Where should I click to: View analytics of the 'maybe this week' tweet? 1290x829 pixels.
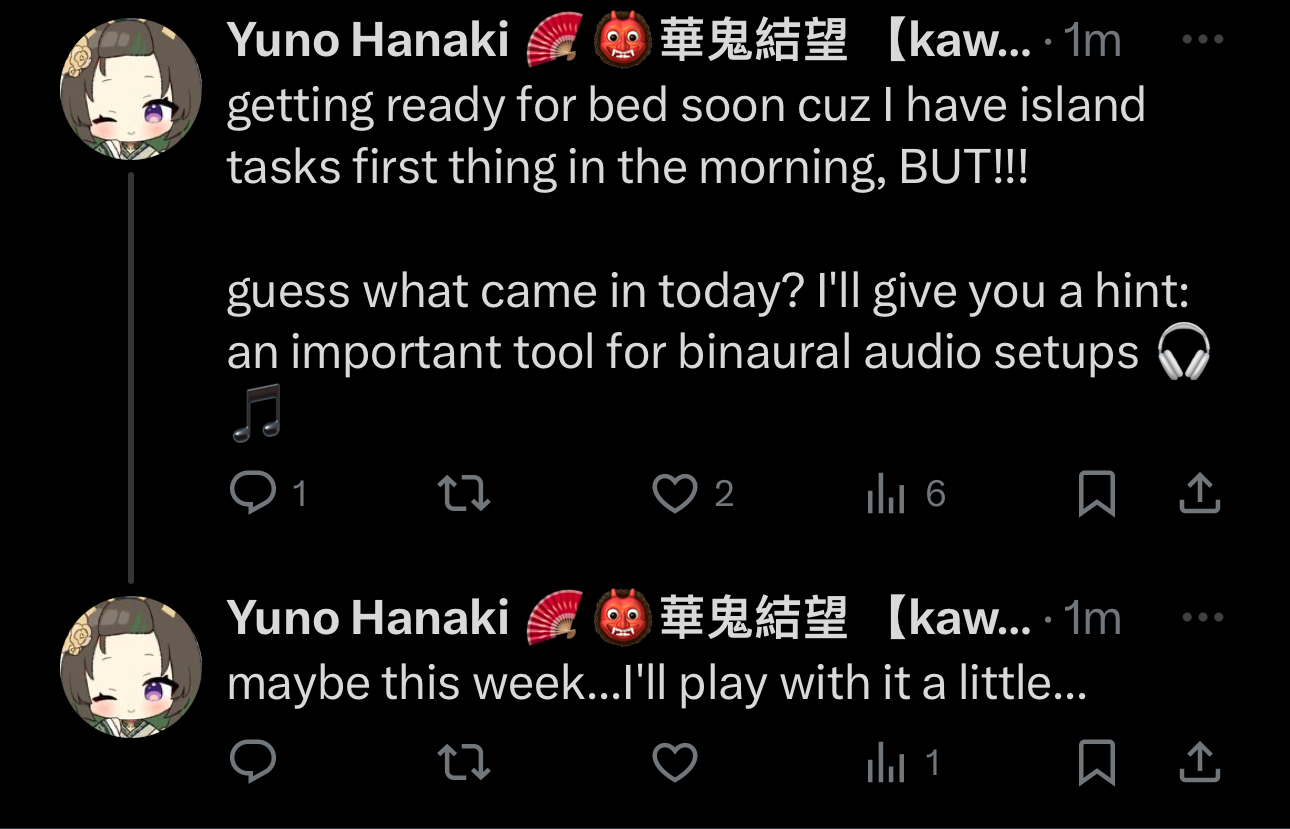pyautogui.click(x=886, y=765)
